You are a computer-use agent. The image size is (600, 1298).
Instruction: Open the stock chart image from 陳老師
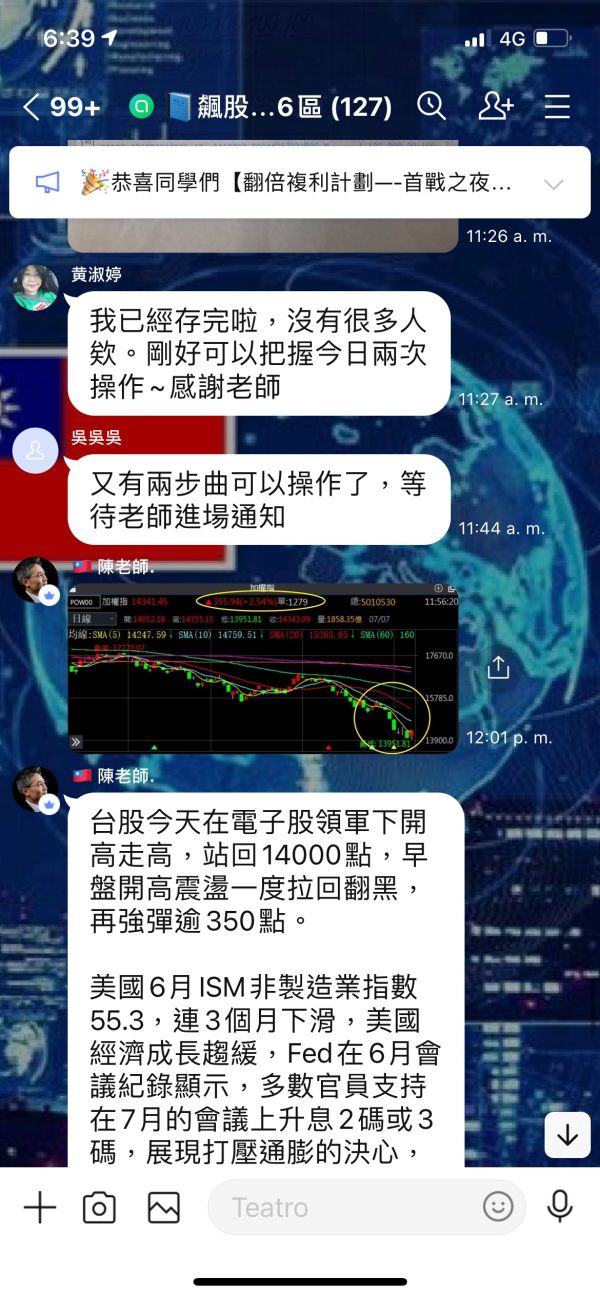pyautogui.click(x=263, y=667)
